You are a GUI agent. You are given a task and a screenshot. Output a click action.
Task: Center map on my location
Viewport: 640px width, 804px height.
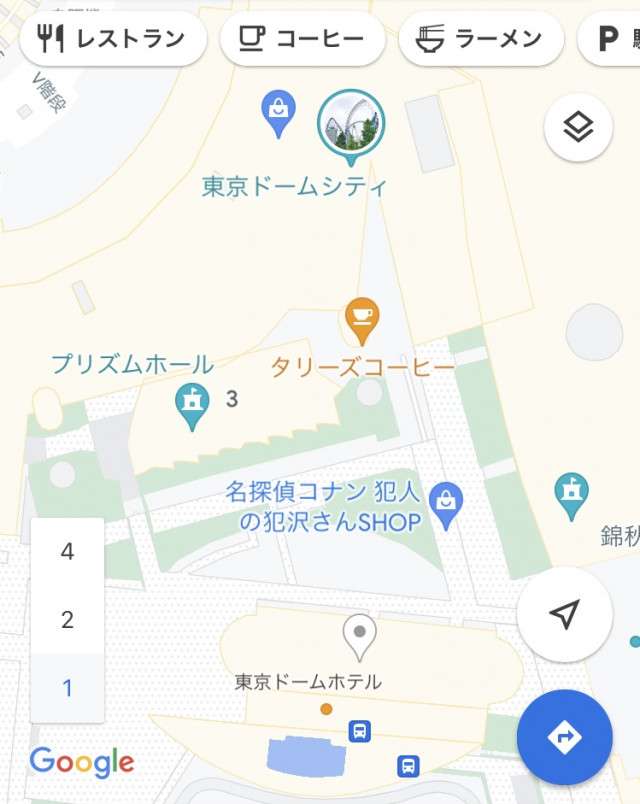click(x=565, y=614)
